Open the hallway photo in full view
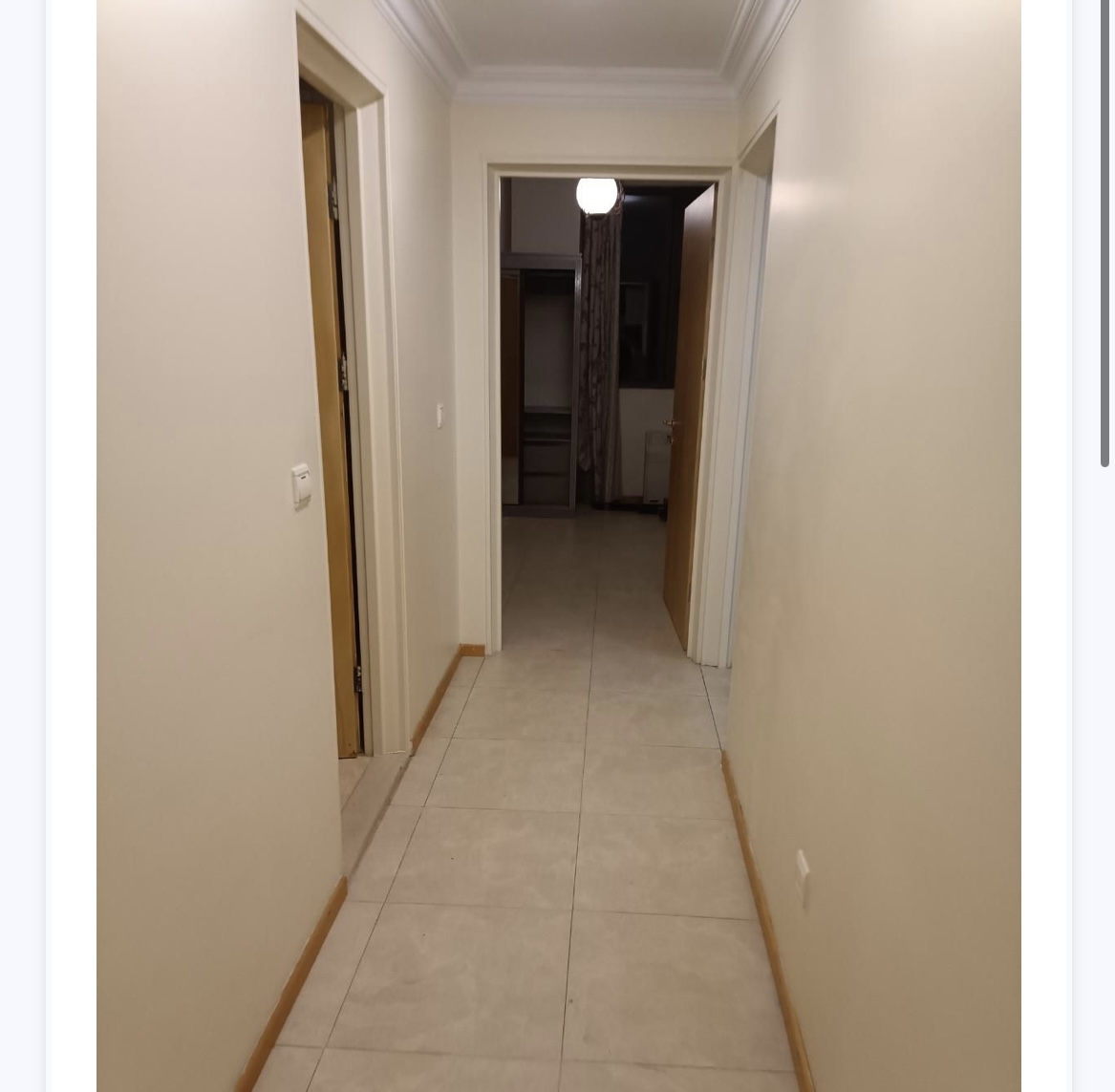The height and width of the screenshot is (1092, 1115). [558, 546]
